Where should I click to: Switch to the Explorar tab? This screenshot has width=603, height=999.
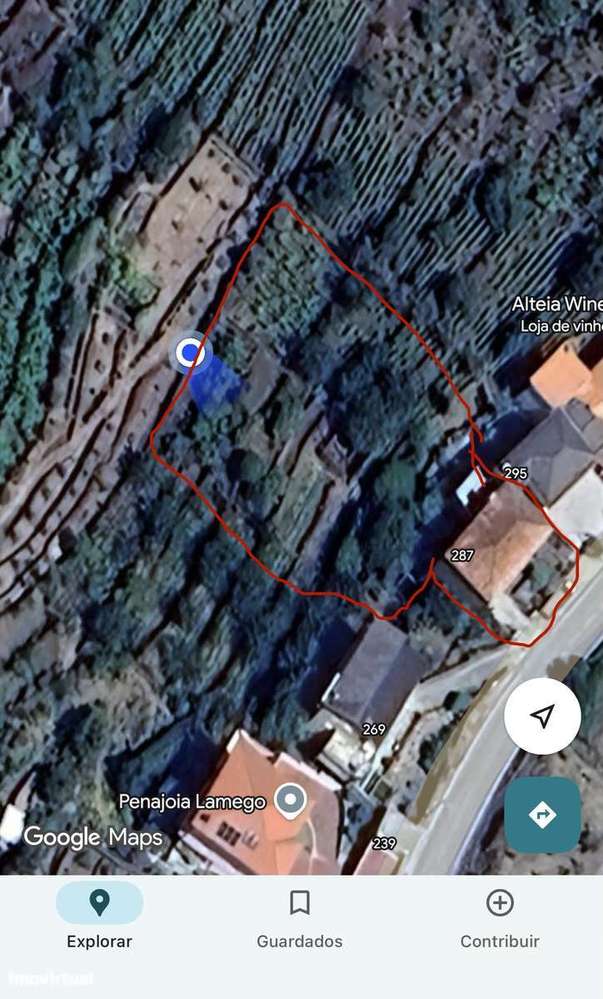[x=99, y=918]
